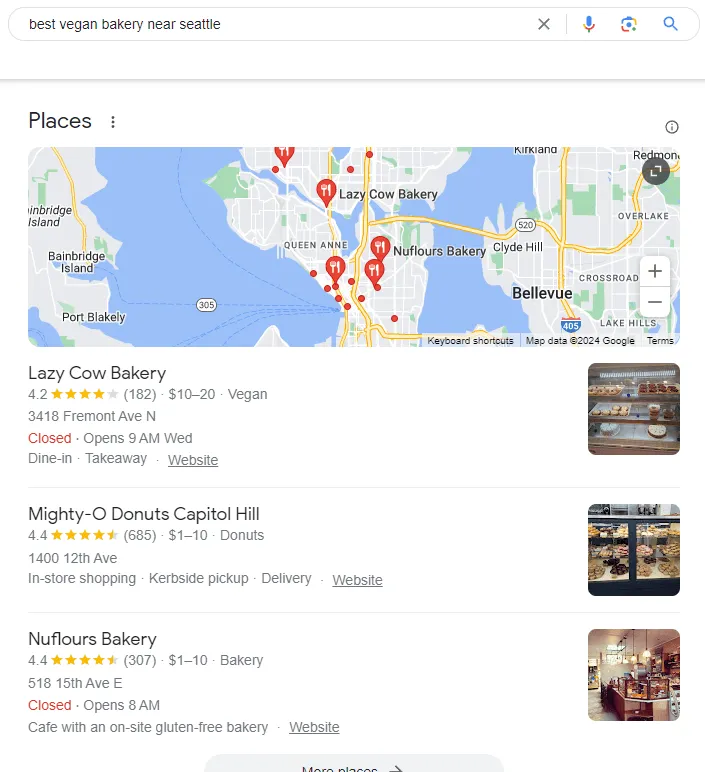View info about these place results
705x772 pixels.
point(672,127)
